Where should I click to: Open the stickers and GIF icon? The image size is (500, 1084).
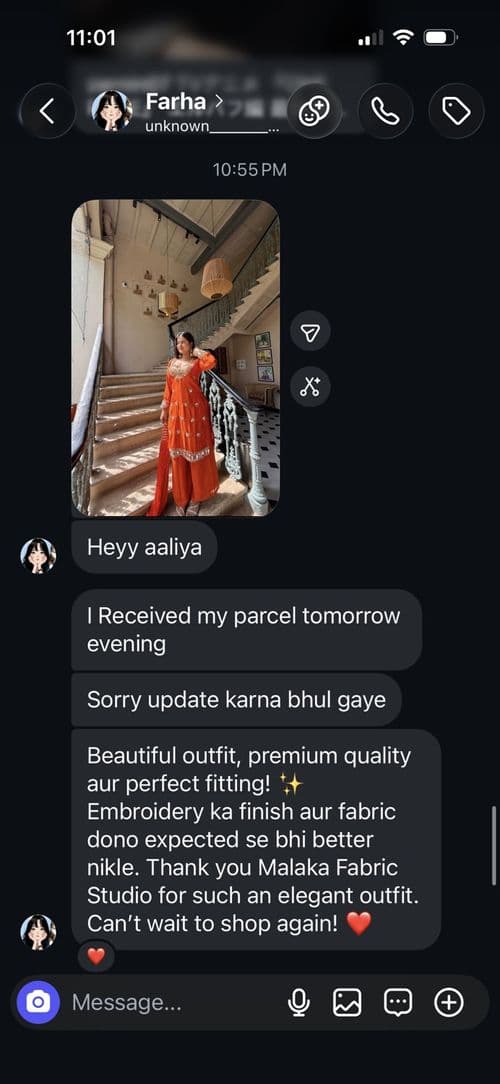point(398,1002)
